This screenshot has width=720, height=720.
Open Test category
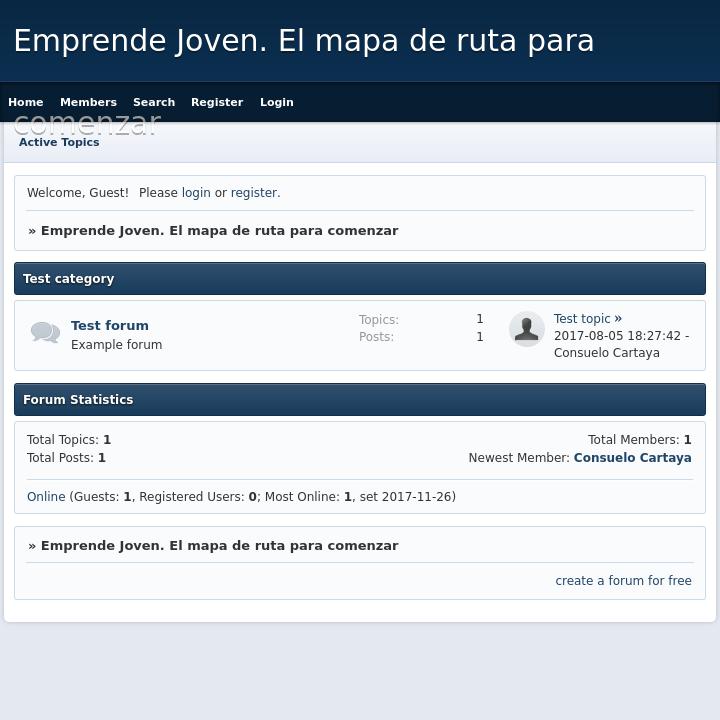pyautogui.click(x=68, y=279)
